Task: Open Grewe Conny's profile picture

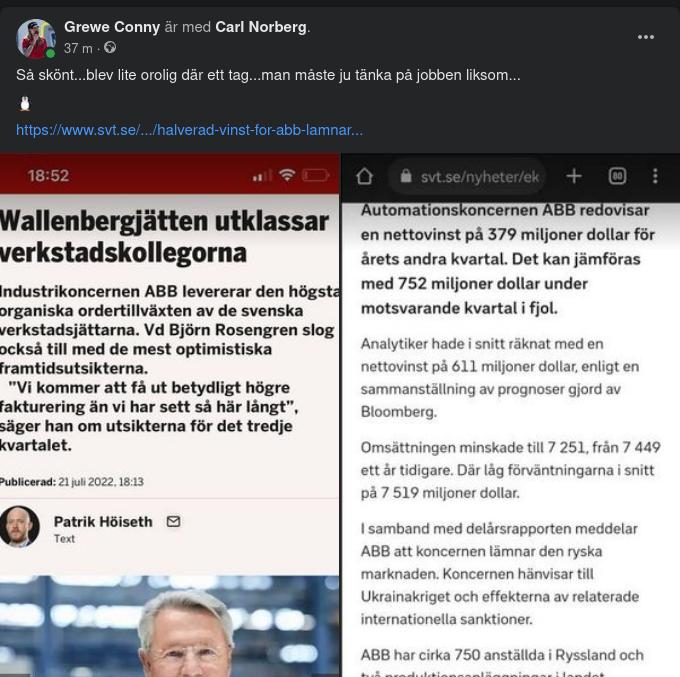Action: click(36, 38)
